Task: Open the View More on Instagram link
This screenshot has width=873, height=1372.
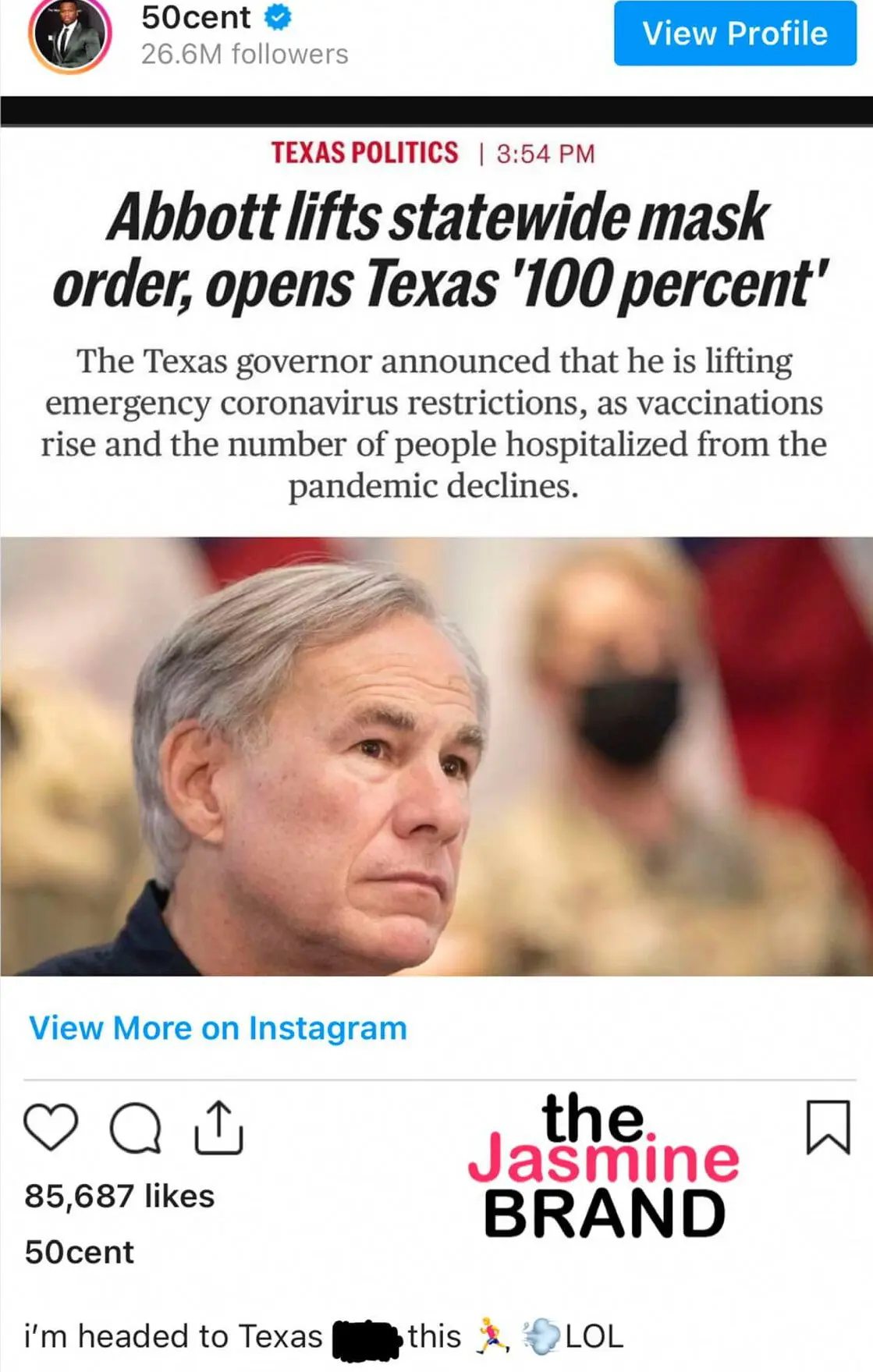Action: [x=218, y=1028]
